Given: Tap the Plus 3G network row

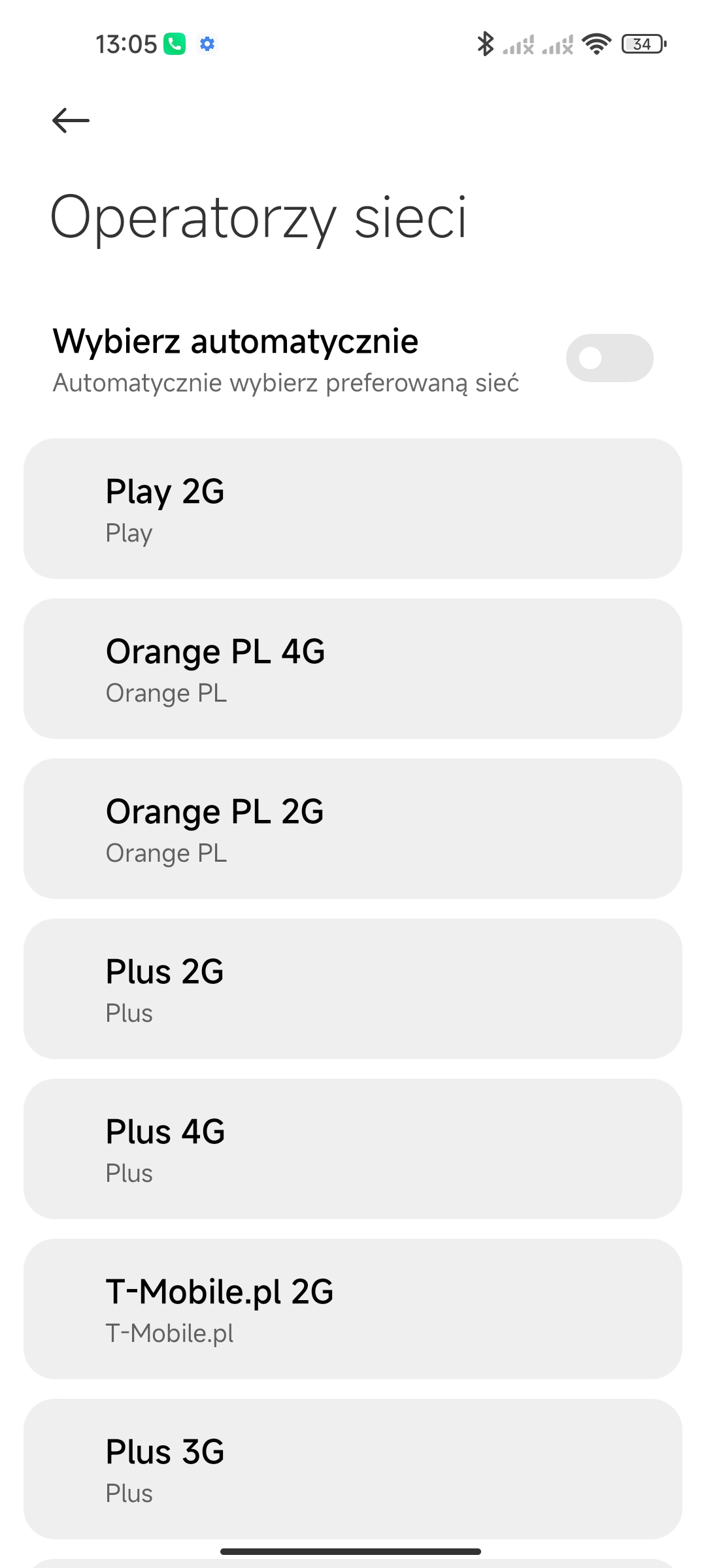Looking at the screenshot, I should (x=353, y=1469).
